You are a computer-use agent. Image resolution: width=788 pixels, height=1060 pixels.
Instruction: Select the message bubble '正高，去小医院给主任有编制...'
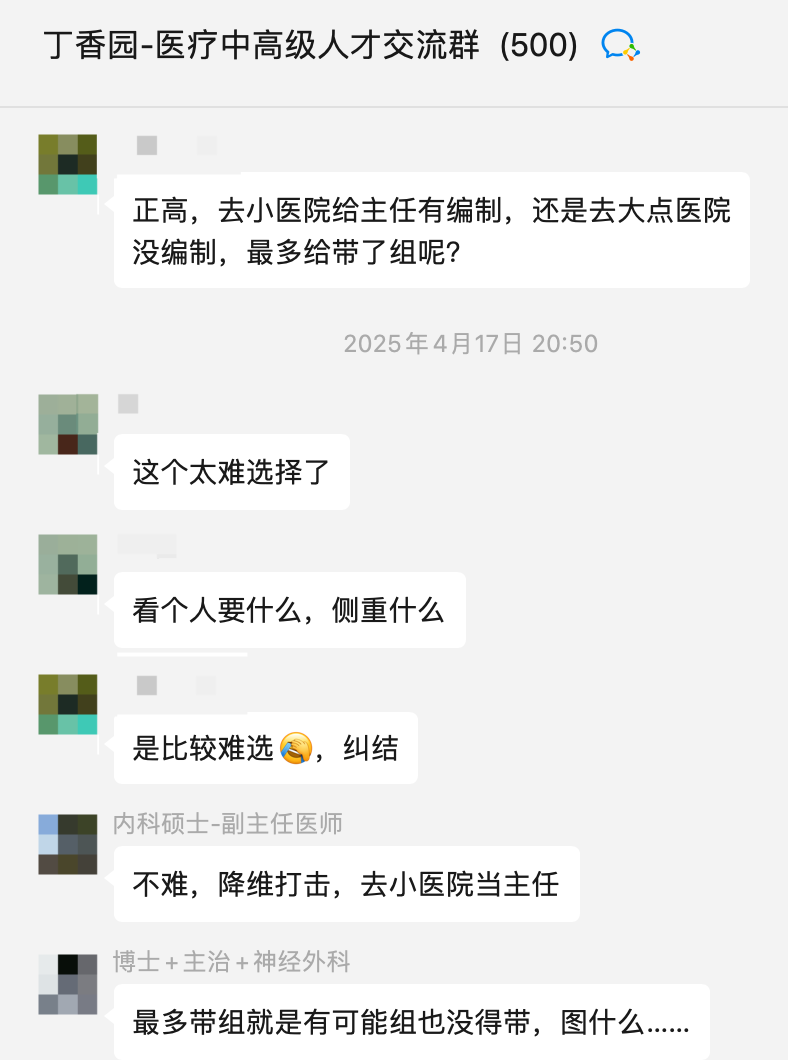coord(430,229)
